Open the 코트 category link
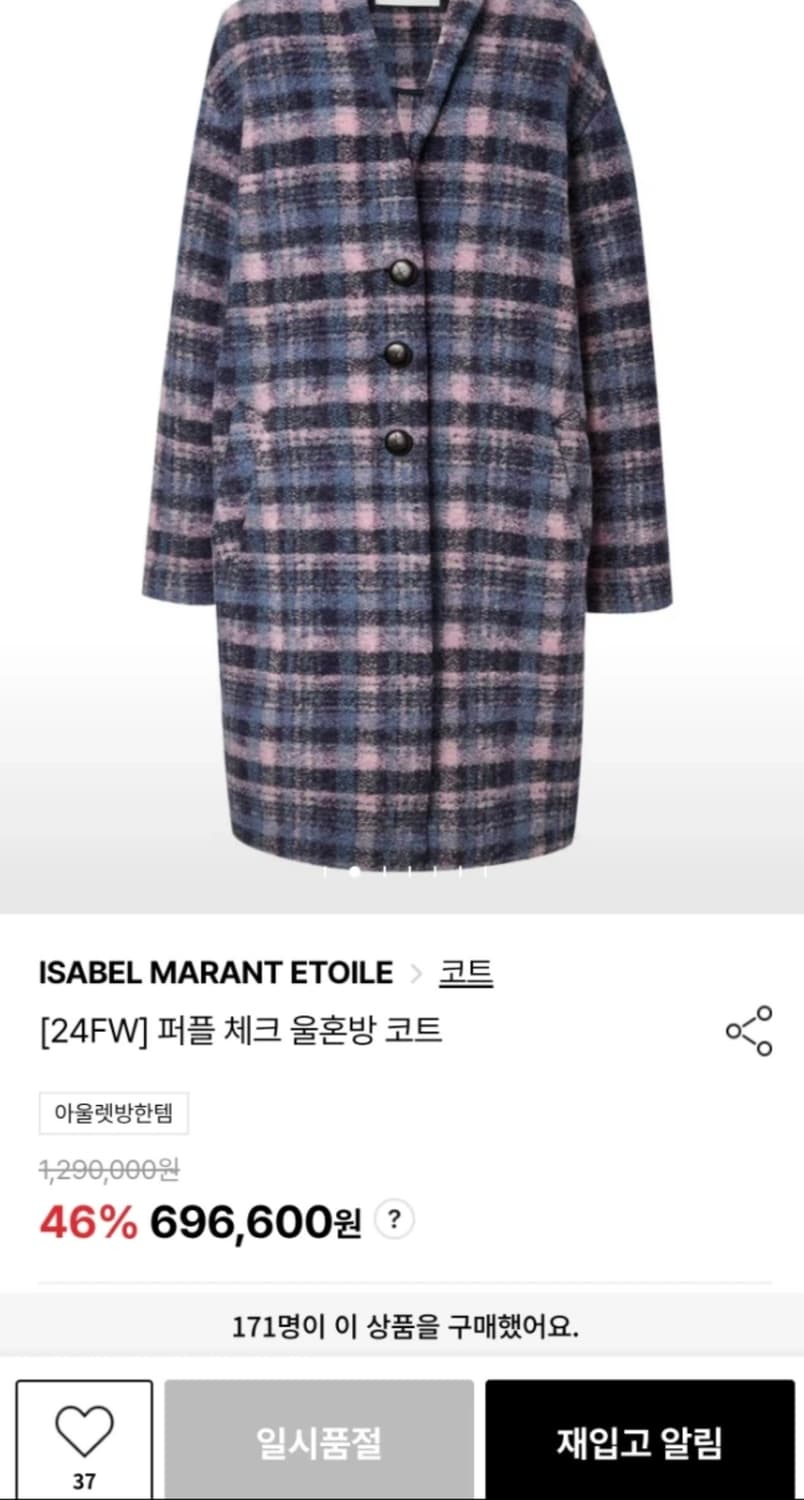Image resolution: width=804 pixels, height=1500 pixels. point(467,971)
